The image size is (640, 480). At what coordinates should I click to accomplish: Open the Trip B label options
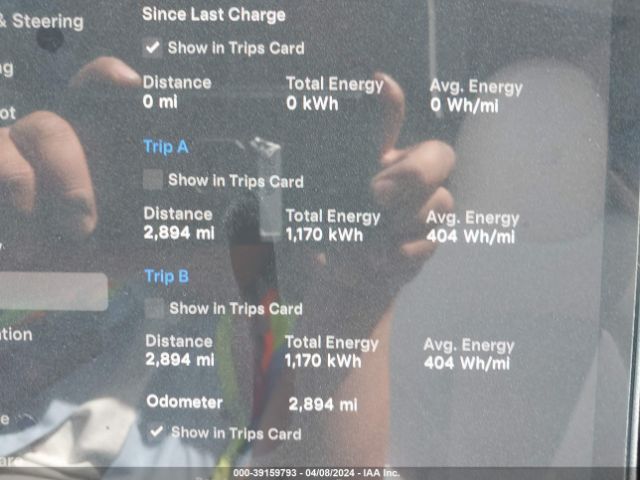166,276
